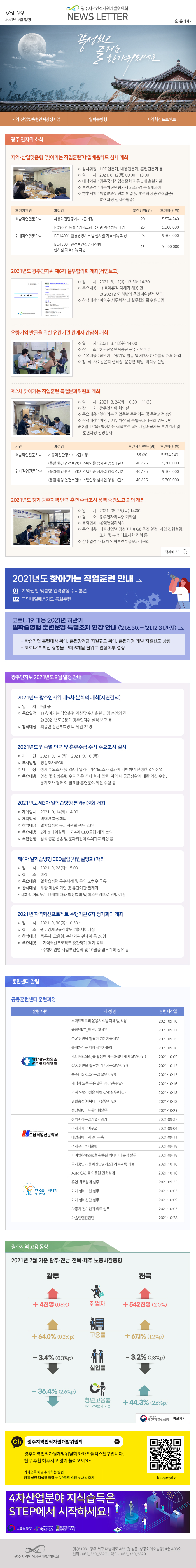This screenshot has height=1568, width=196.
Task: Open the 홈페이지 link at top
Action: (x=183, y=21)
